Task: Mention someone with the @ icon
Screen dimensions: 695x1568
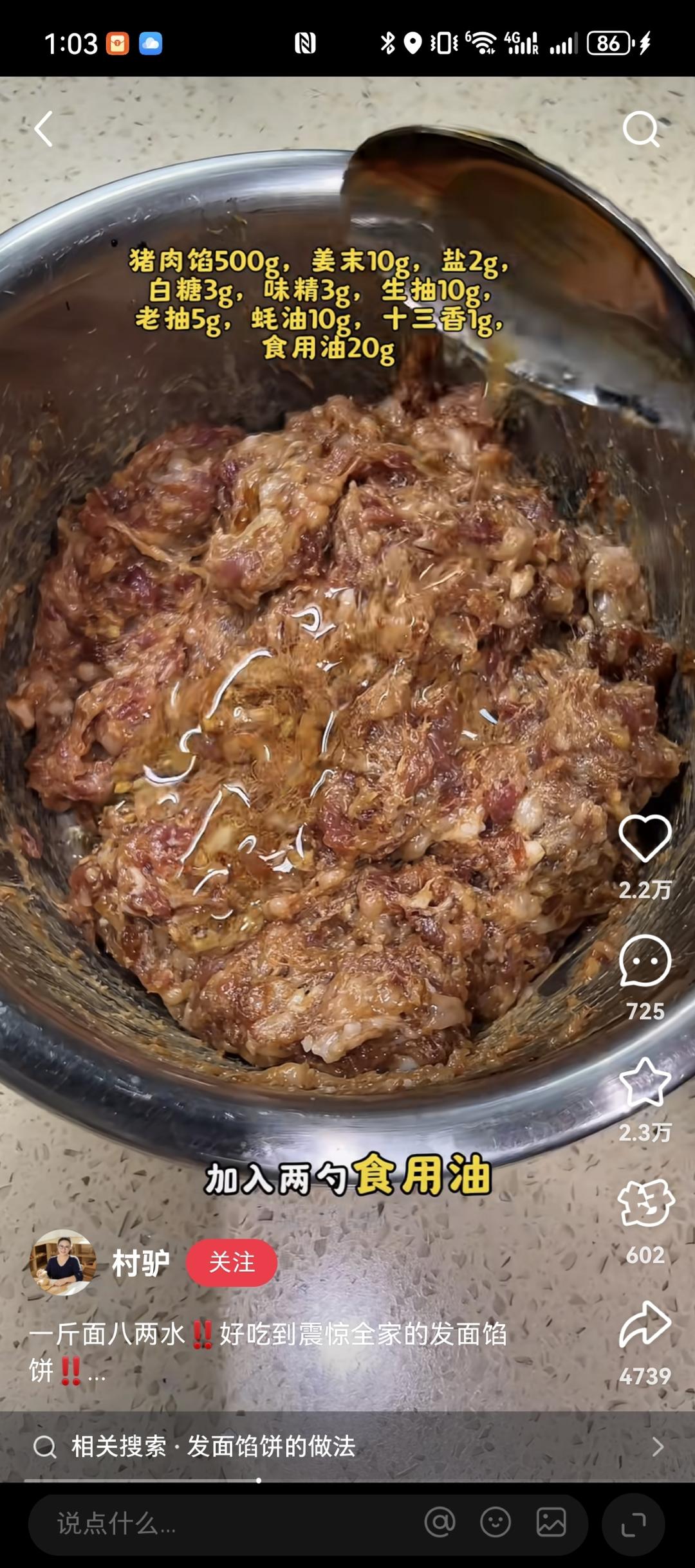Action: pyautogui.click(x=440, y=1522)
